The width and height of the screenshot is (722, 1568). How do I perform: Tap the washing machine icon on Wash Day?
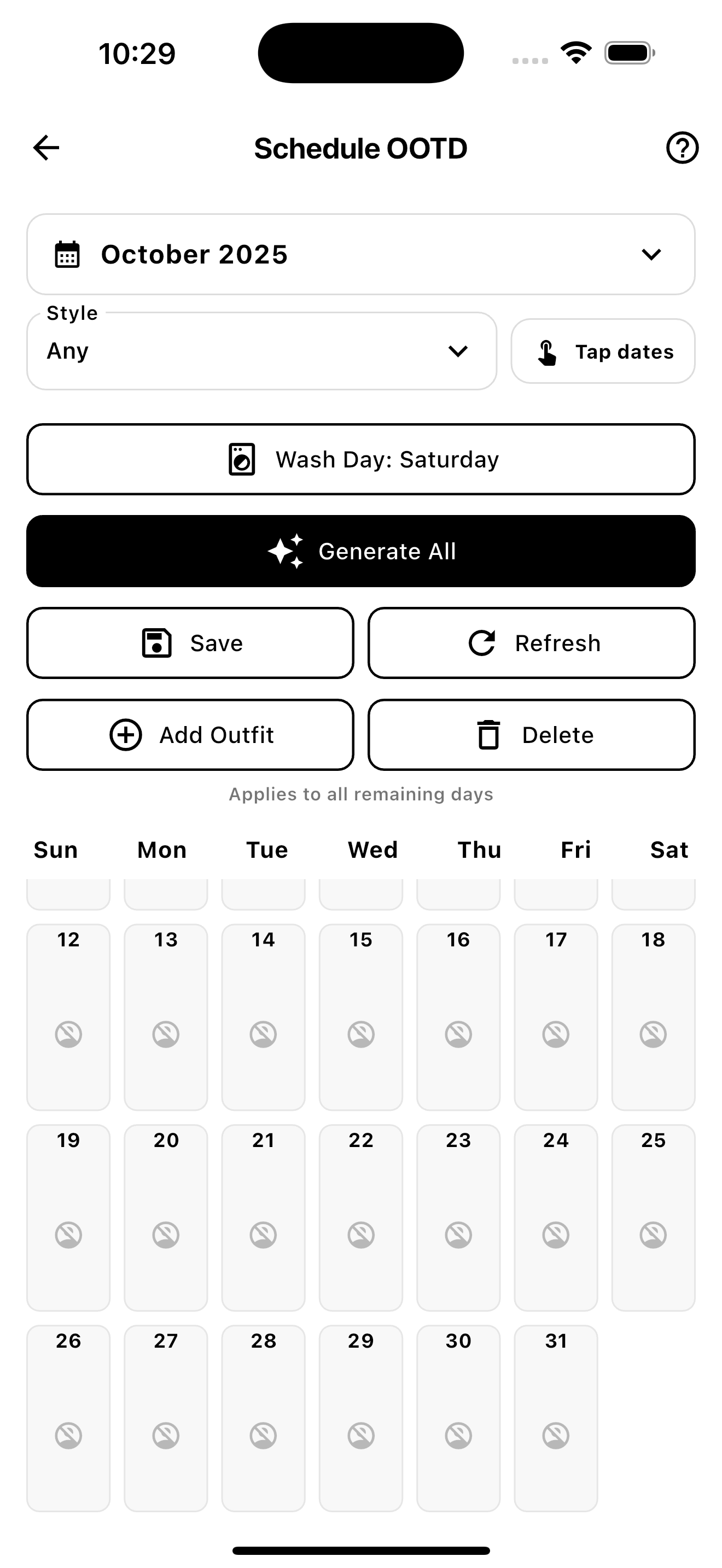[x=241, y=459]
